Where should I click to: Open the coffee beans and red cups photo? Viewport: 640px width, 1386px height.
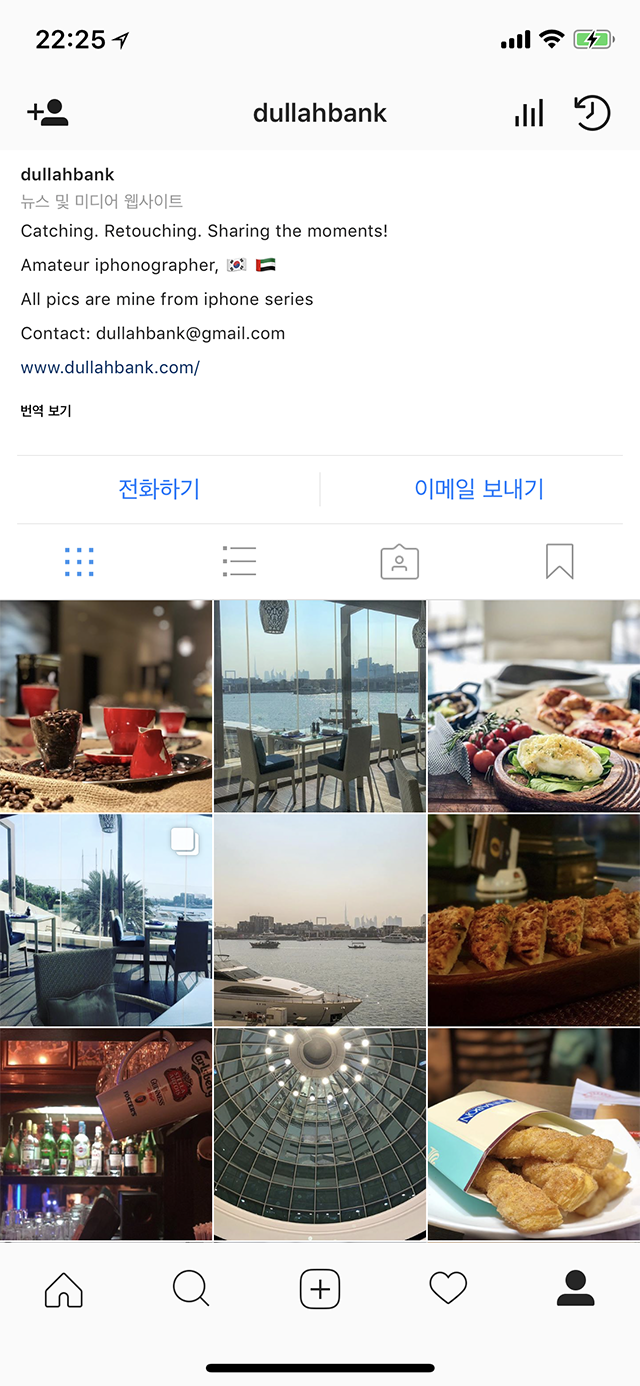pyautogui.click(x=106, y=706)
